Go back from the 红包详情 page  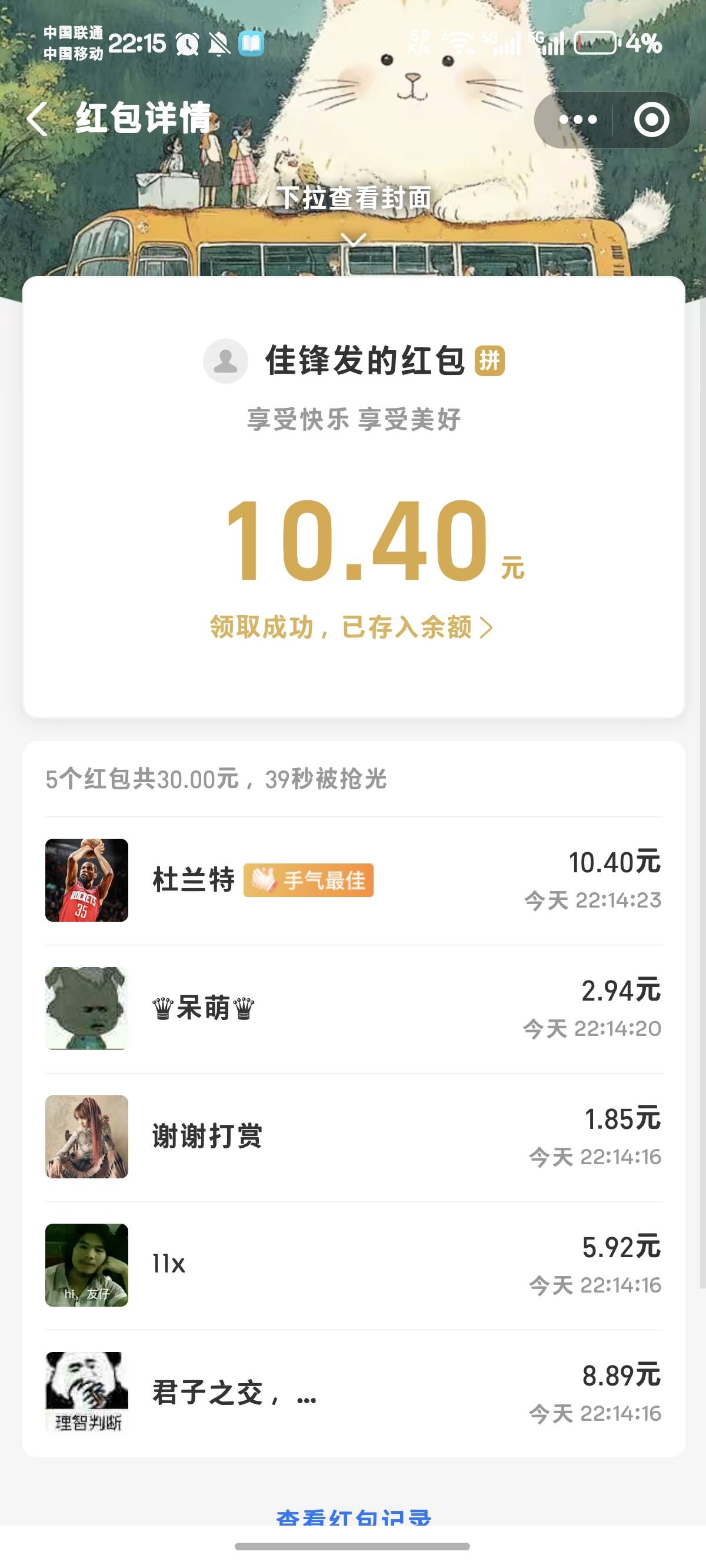[38, 118]
